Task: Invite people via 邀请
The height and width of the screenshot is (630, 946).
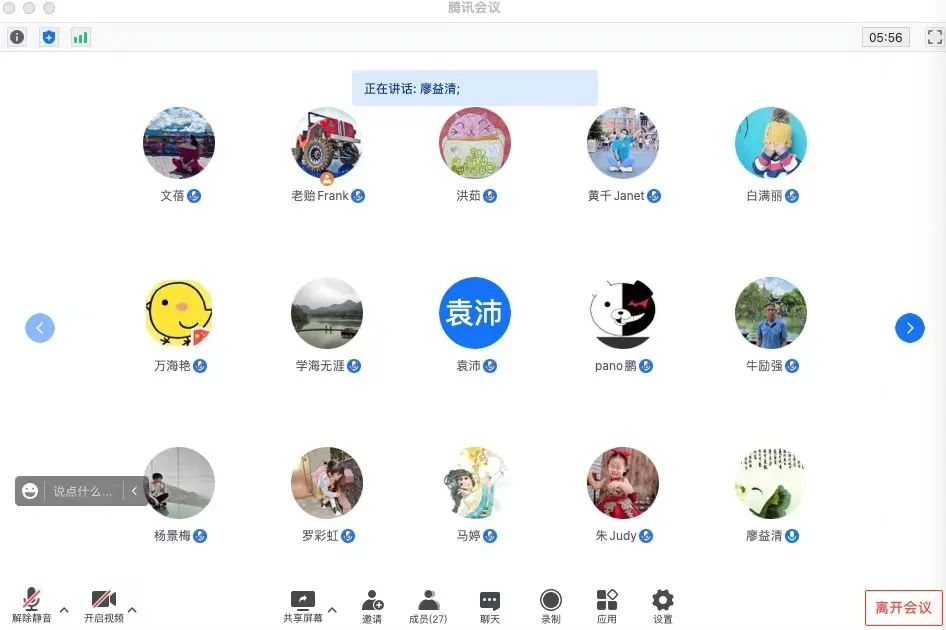Action: 372,605
